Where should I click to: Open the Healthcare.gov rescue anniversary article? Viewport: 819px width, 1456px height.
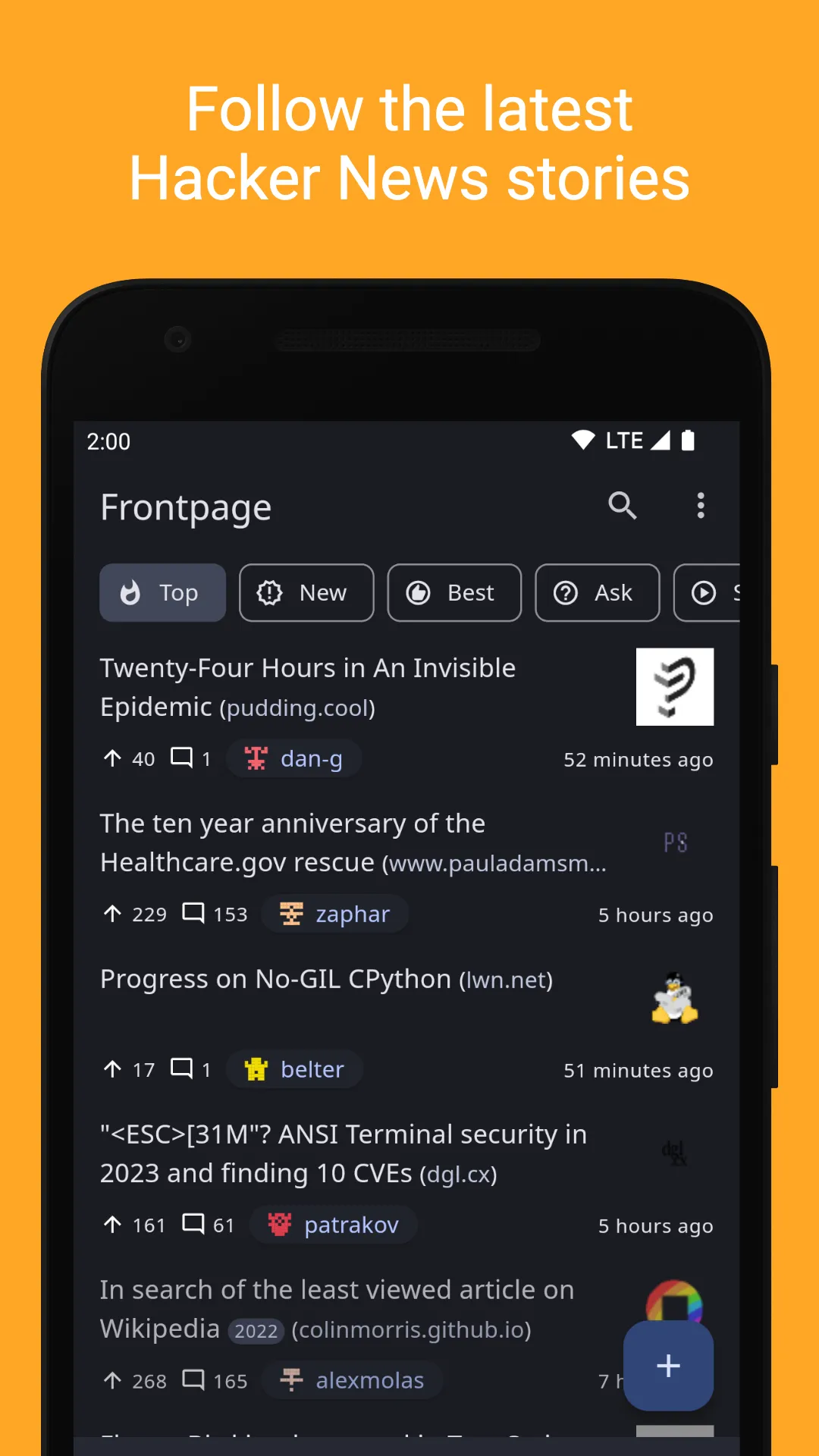(x=303, y=842)
